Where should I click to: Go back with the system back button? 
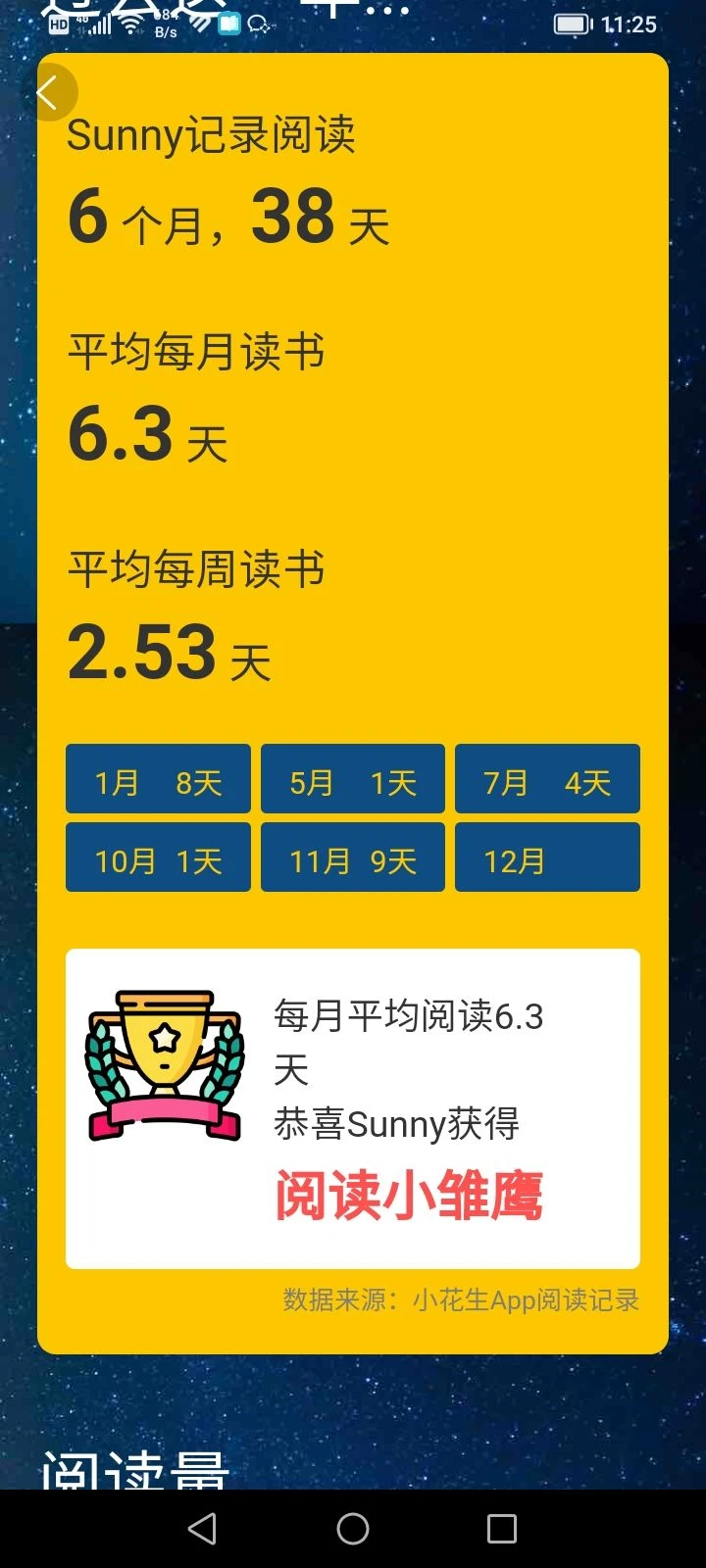pyautogui.click(x=203, y=1529)
